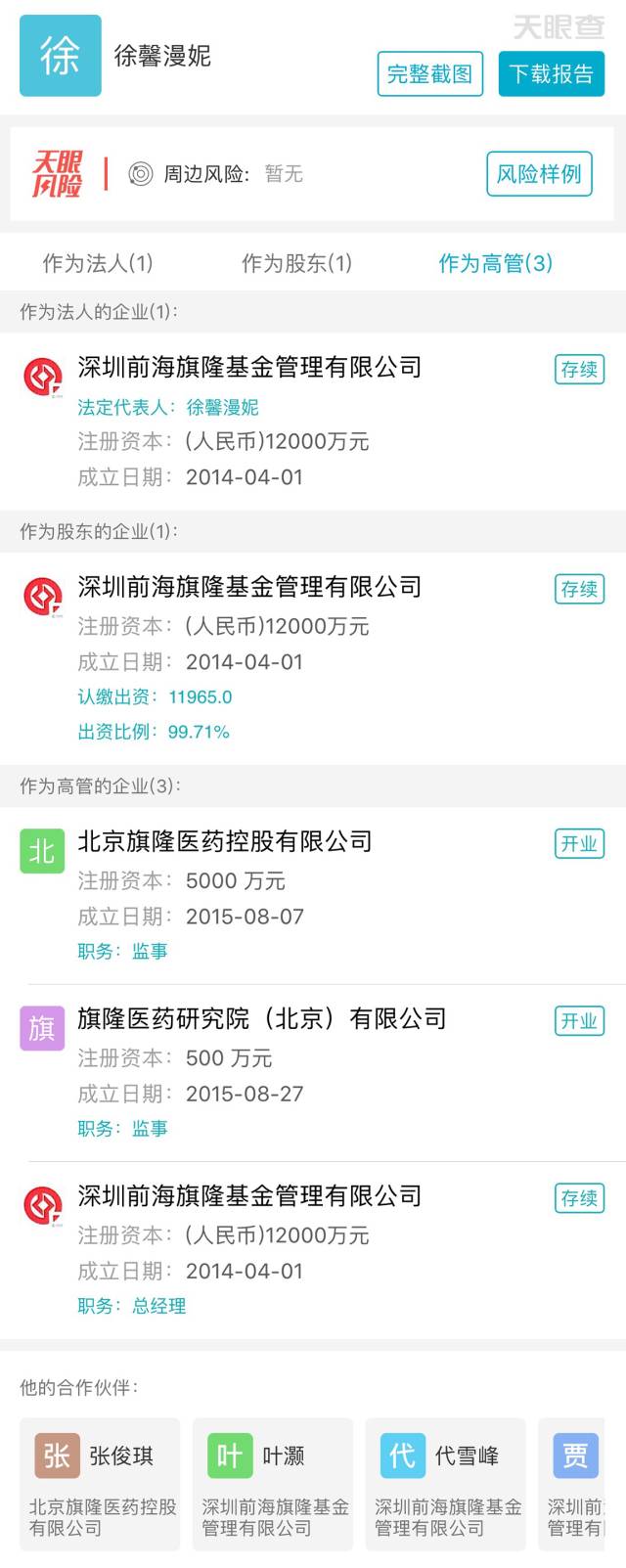The height and width of the screenshot is (1568, 626).
Task: Open the 风险样例 risk sample
Action: pyautogui.click(x=538, y=174)
